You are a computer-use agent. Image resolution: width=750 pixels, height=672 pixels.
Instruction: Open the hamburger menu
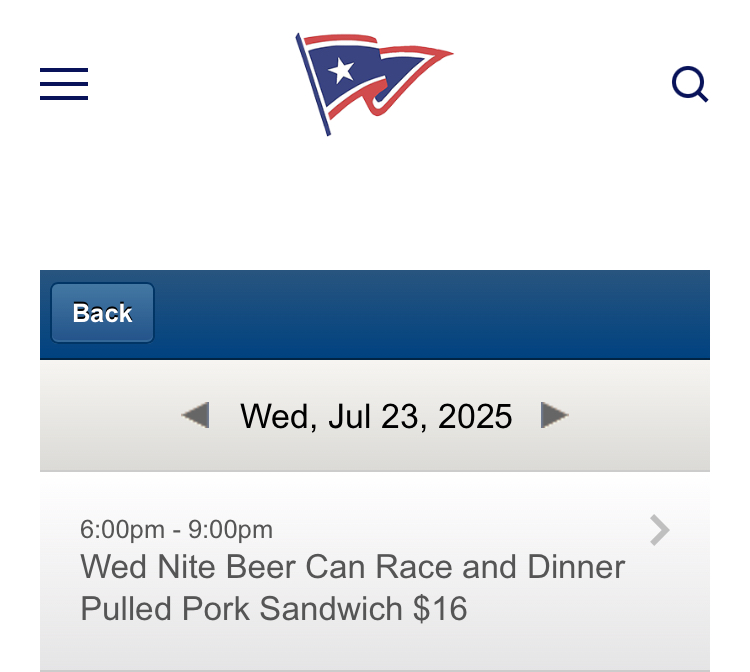point(64,84)
